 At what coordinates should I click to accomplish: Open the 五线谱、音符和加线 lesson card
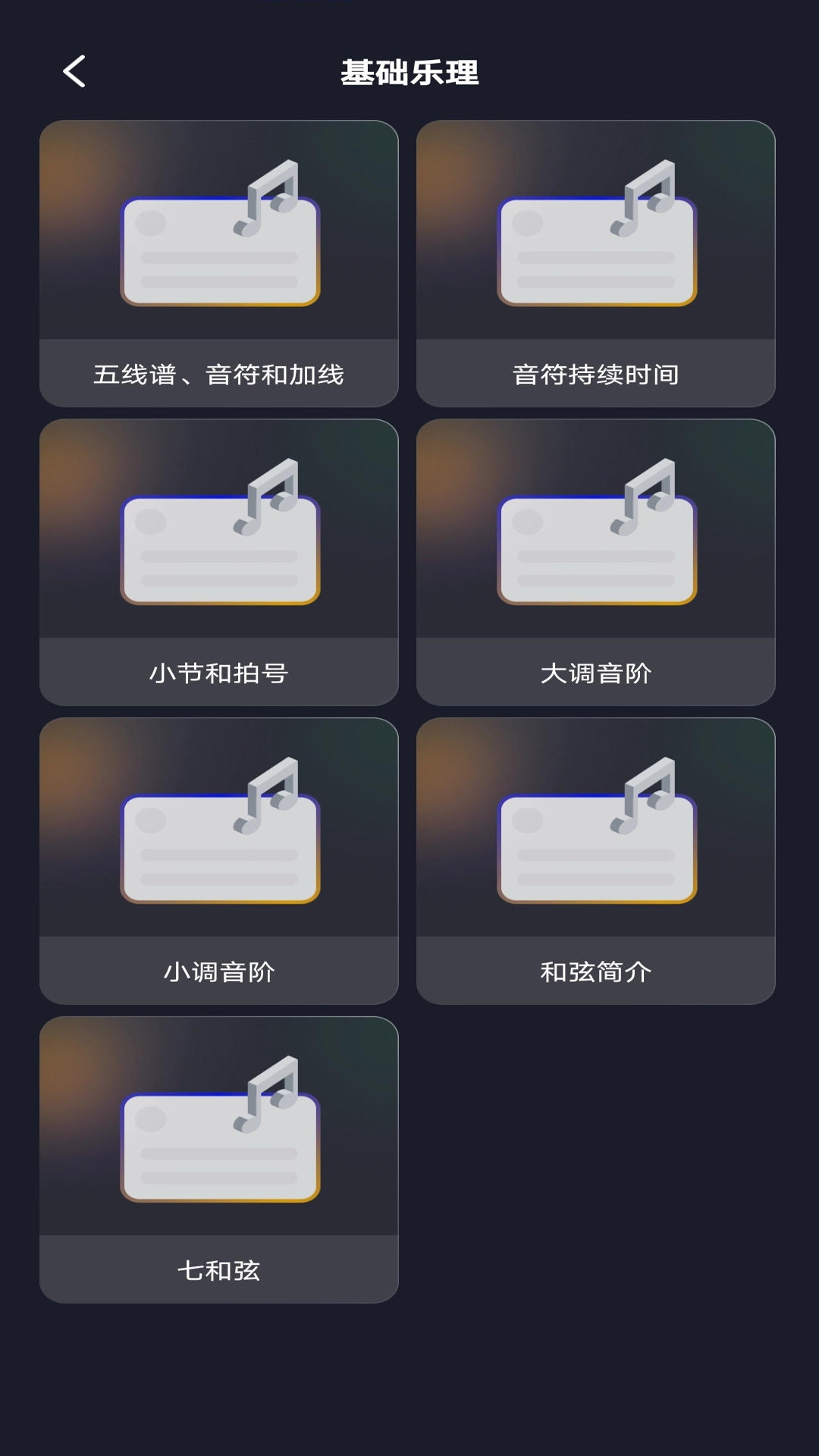[x=218, y=263]
